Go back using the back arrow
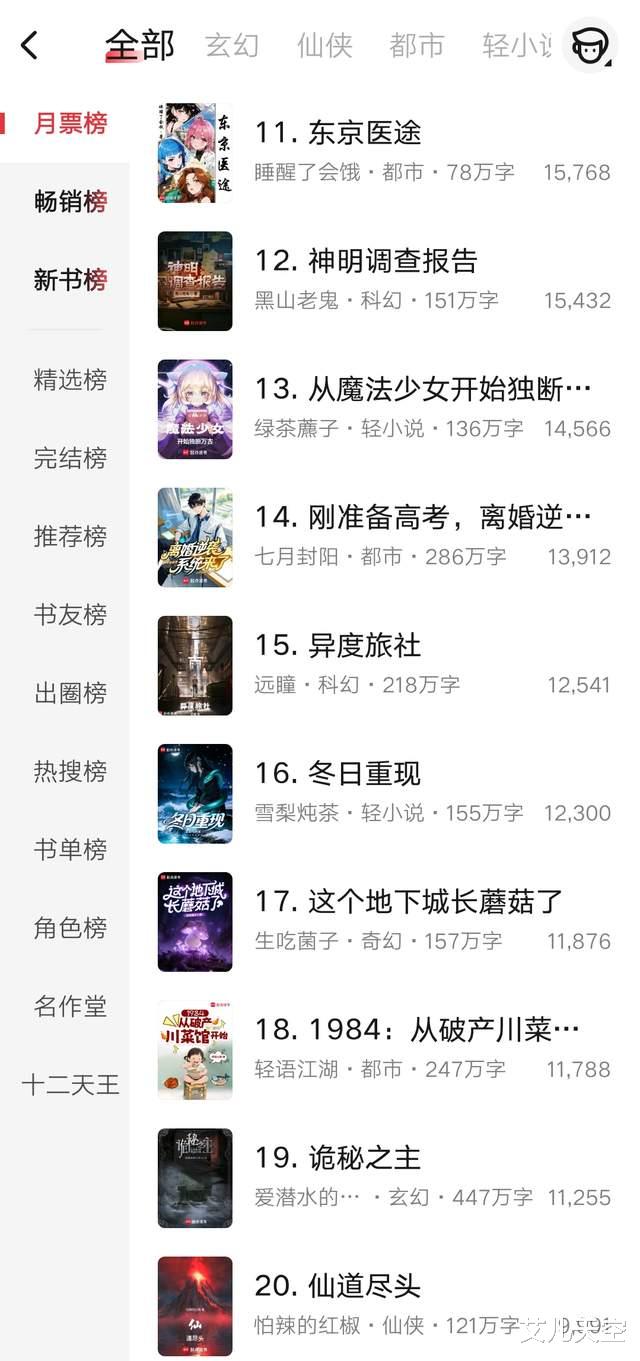The height and width of the screenshot is (1361, 640). point(30,45)
